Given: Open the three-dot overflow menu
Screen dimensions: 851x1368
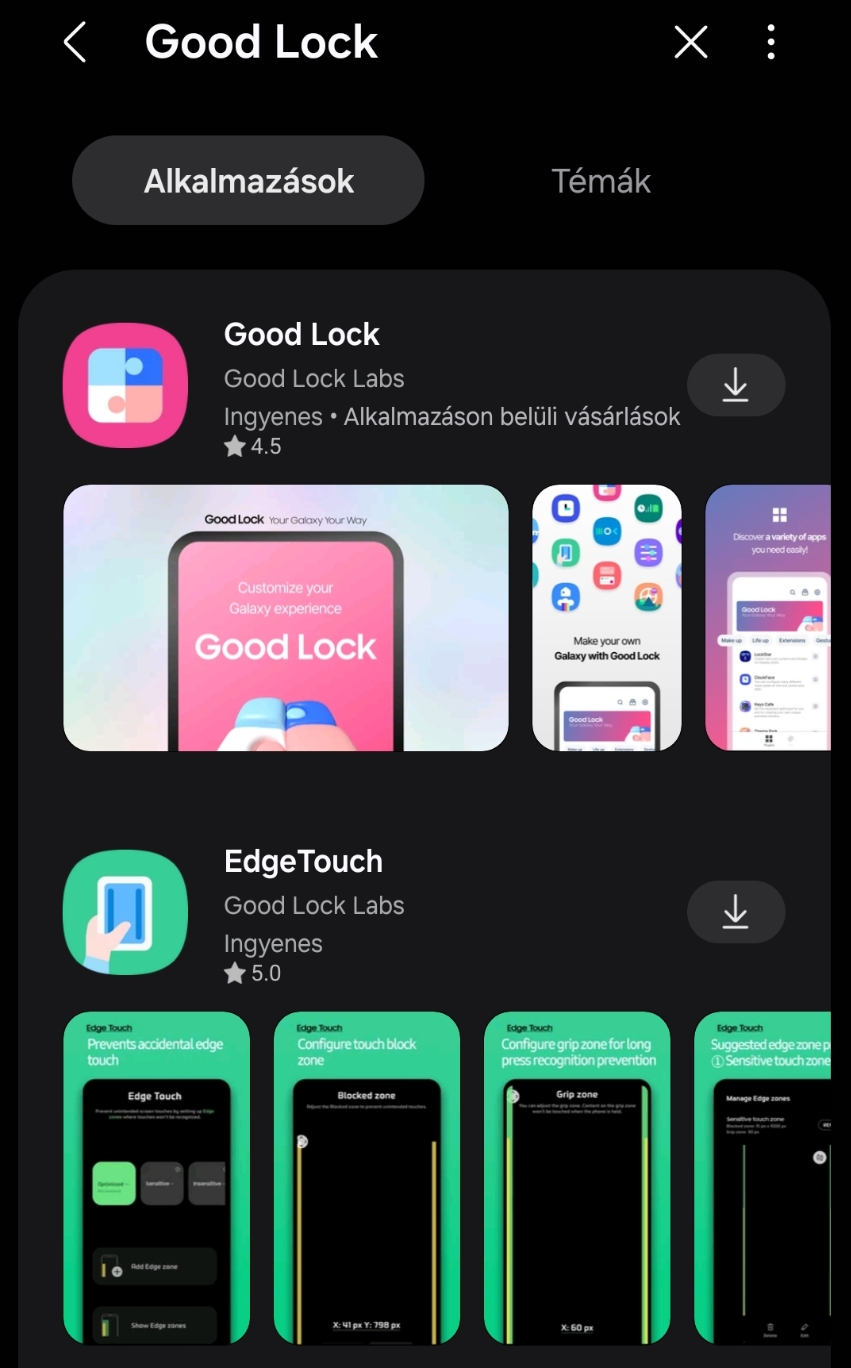Looking at the screenshot, I should 770,43.
